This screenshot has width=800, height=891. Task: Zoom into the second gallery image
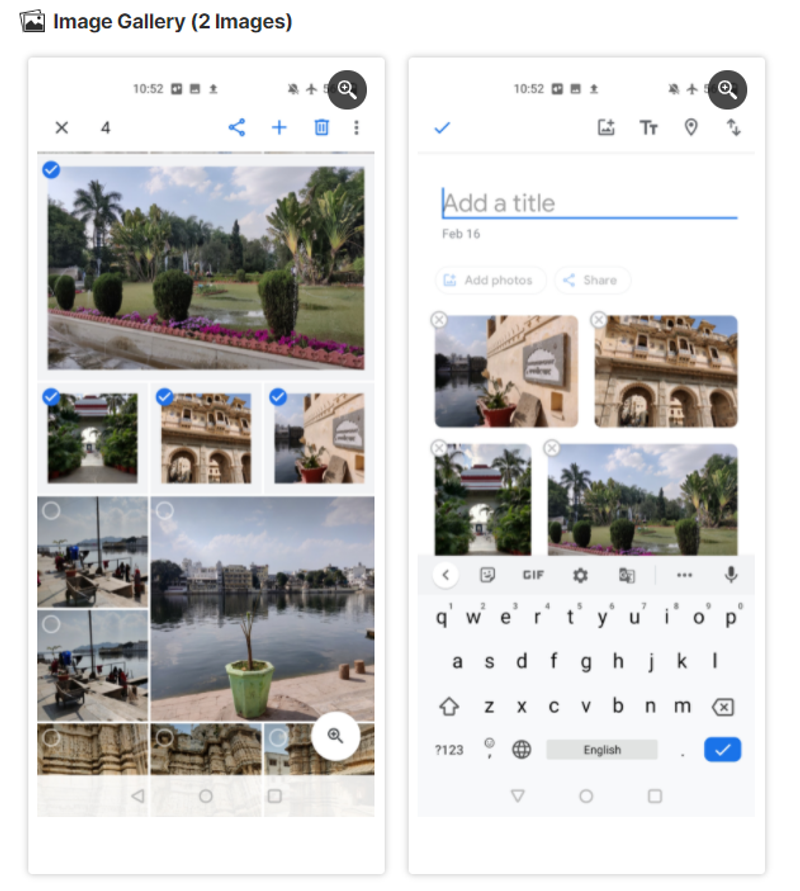727,89
